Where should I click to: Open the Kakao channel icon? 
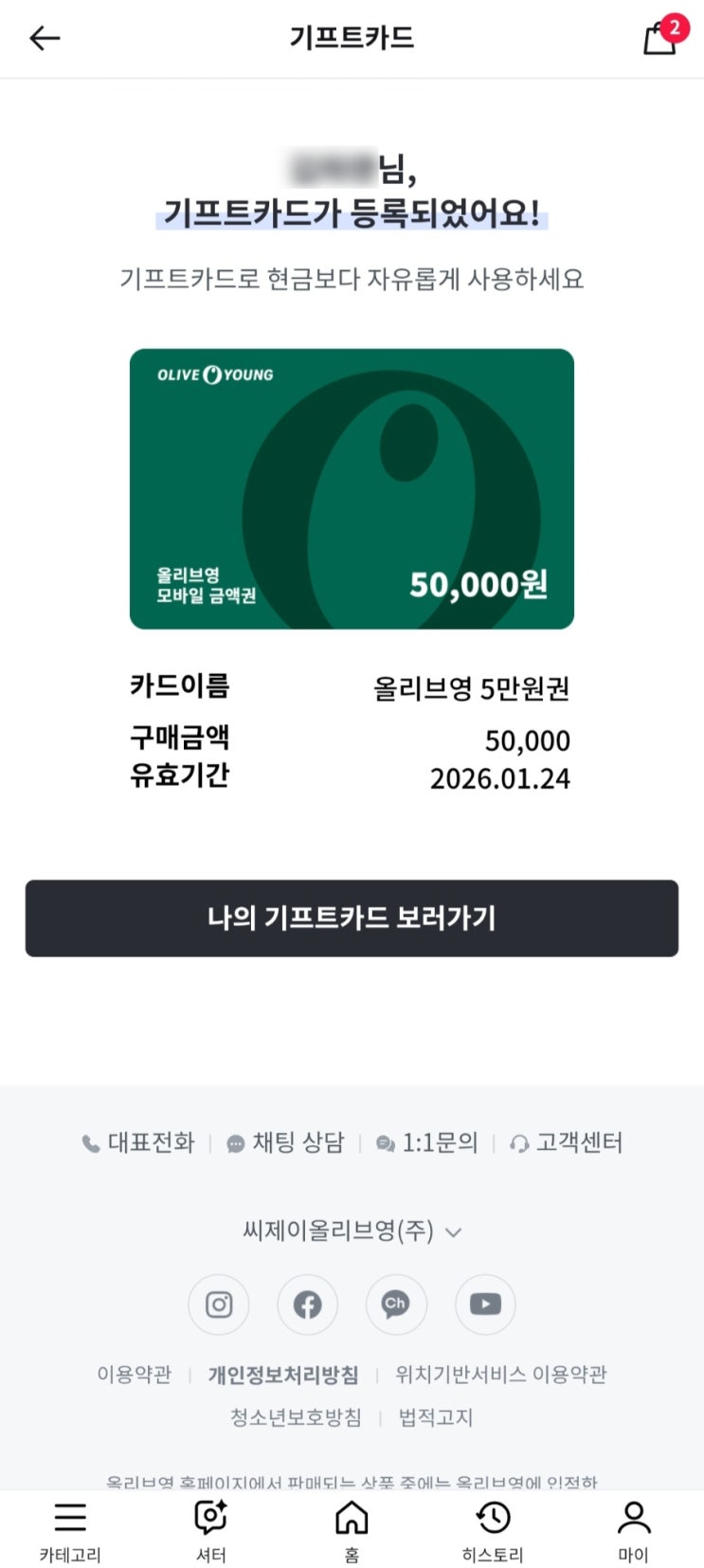396,1304
